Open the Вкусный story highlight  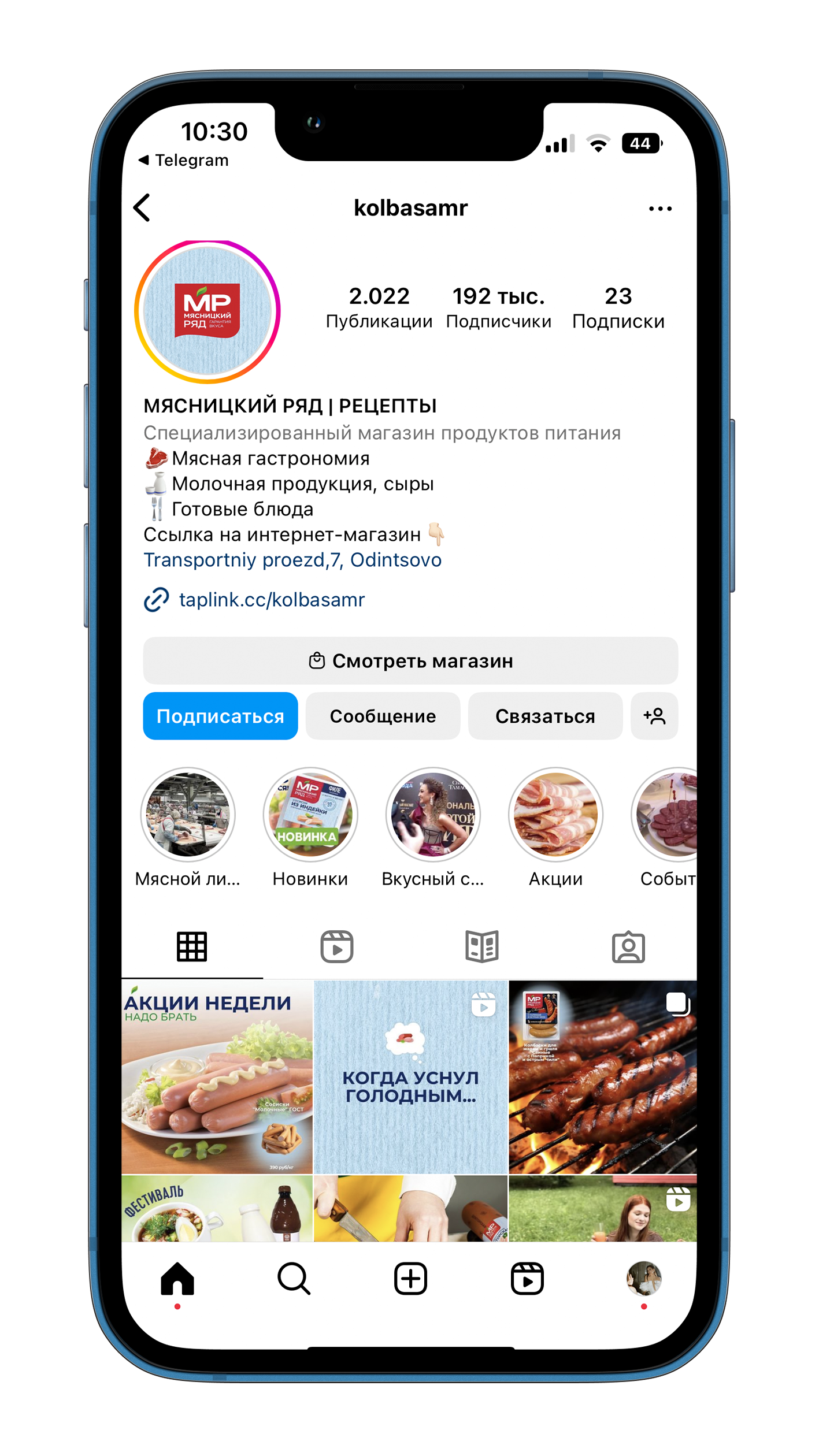(433, 815)
